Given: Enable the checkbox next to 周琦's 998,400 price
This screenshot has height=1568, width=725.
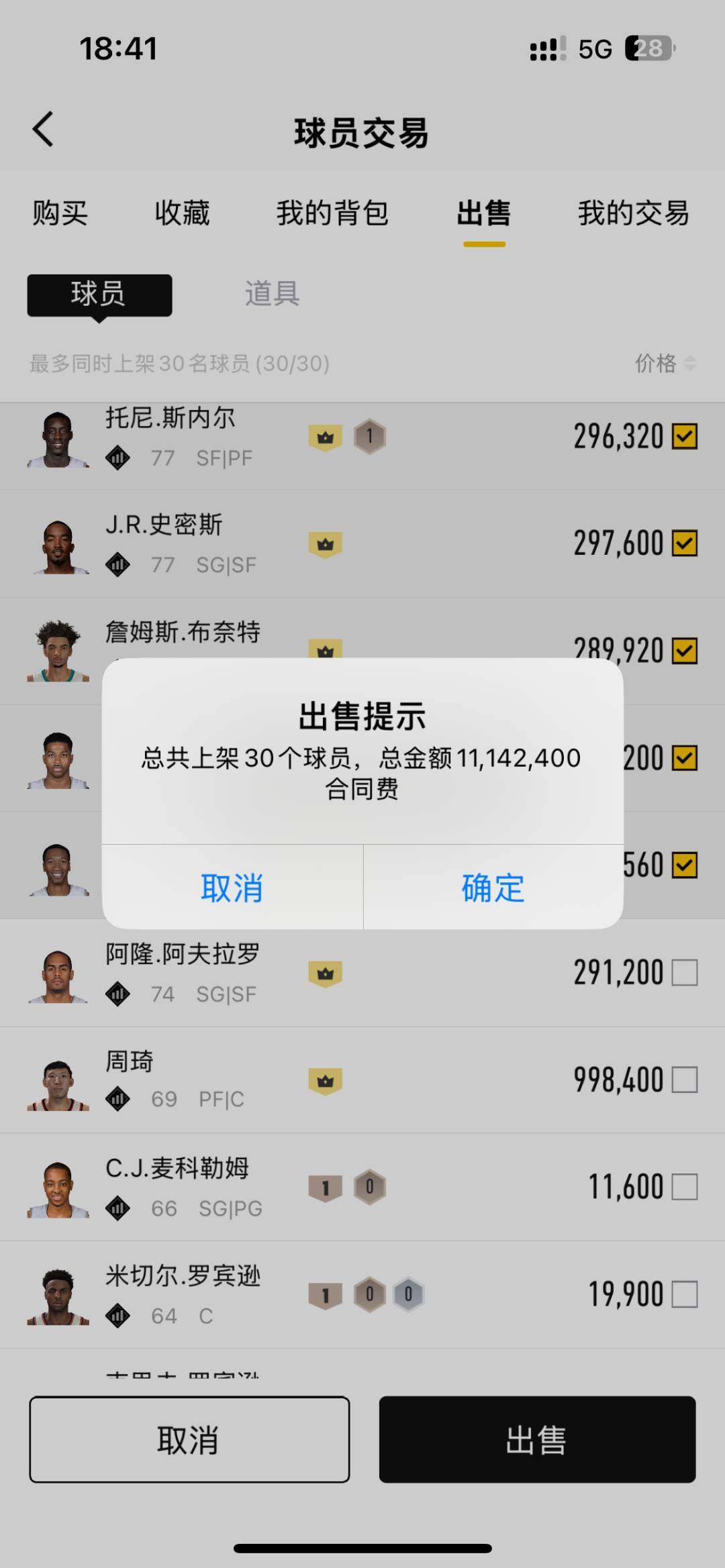Looking at the screenshot, I should pyautogui.click(x=684, y=1079).
